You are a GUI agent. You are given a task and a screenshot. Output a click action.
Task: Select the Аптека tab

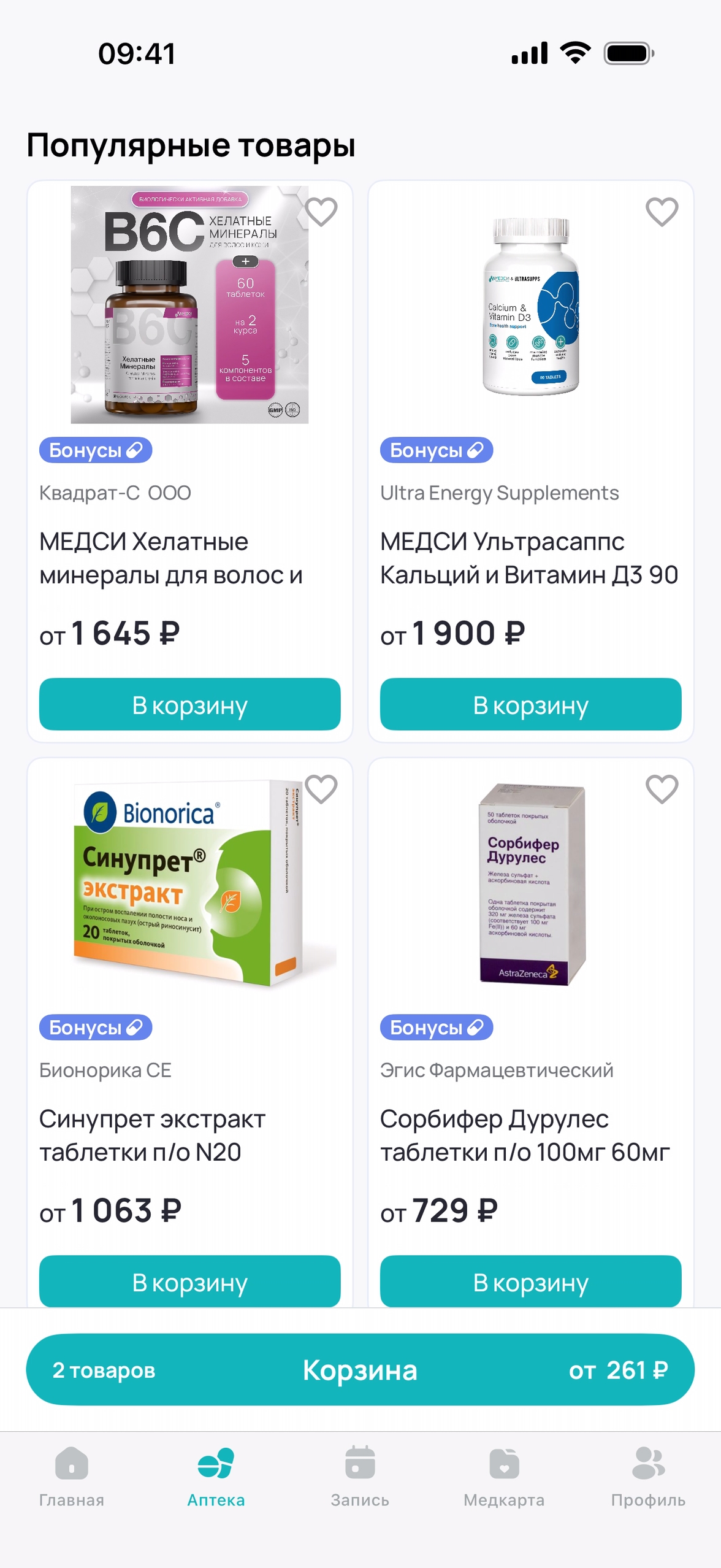click(216, 1476)
